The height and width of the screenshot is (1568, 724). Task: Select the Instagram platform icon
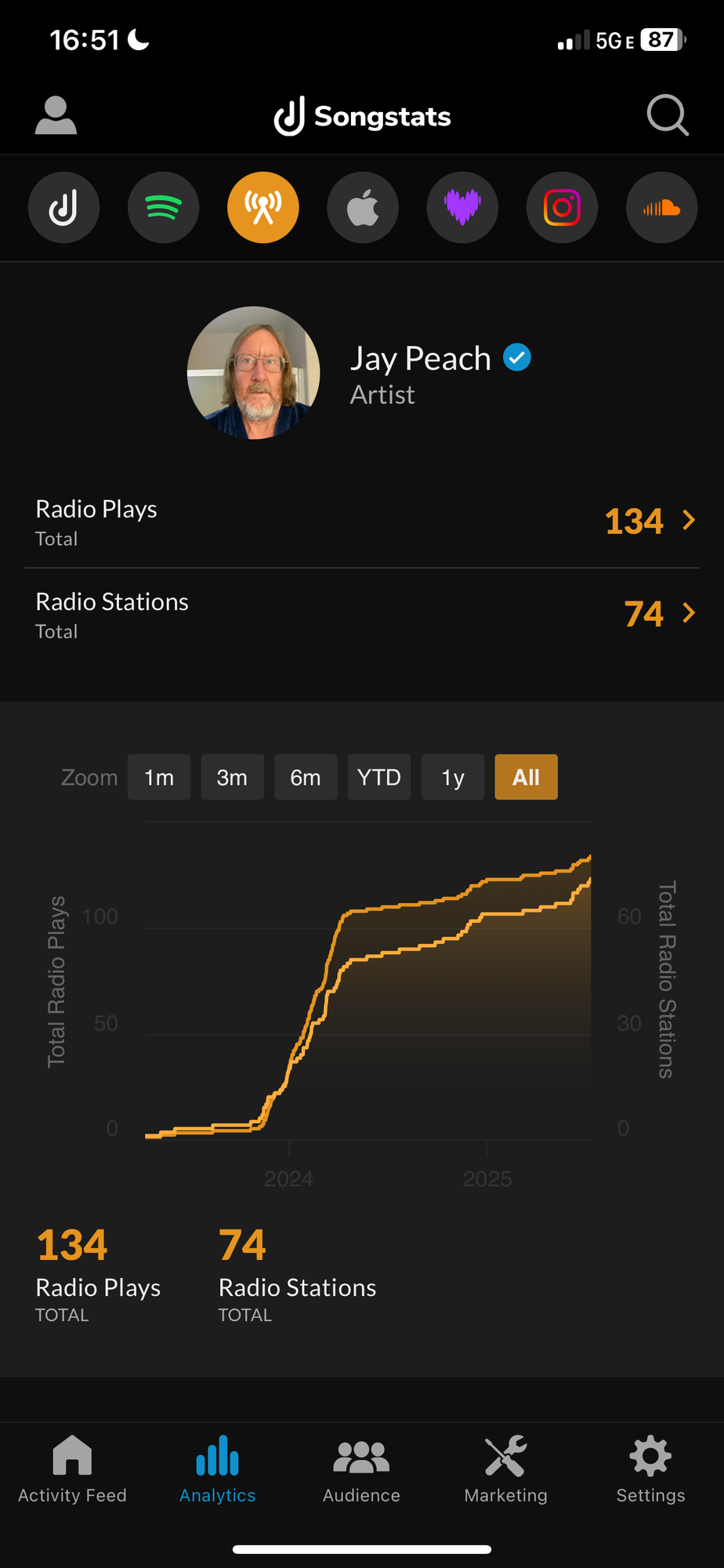562,207
